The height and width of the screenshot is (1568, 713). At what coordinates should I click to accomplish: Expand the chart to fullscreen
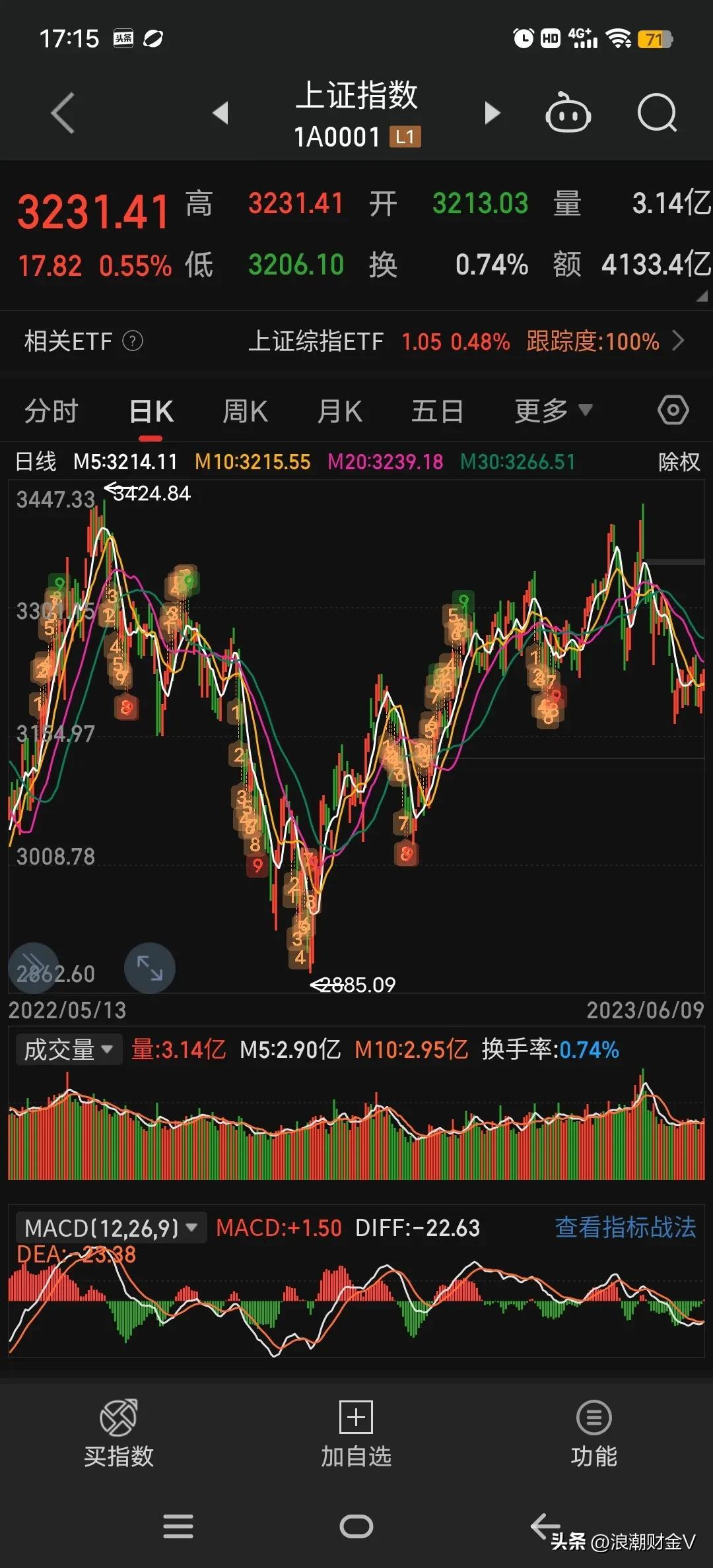tap(150, 968)
